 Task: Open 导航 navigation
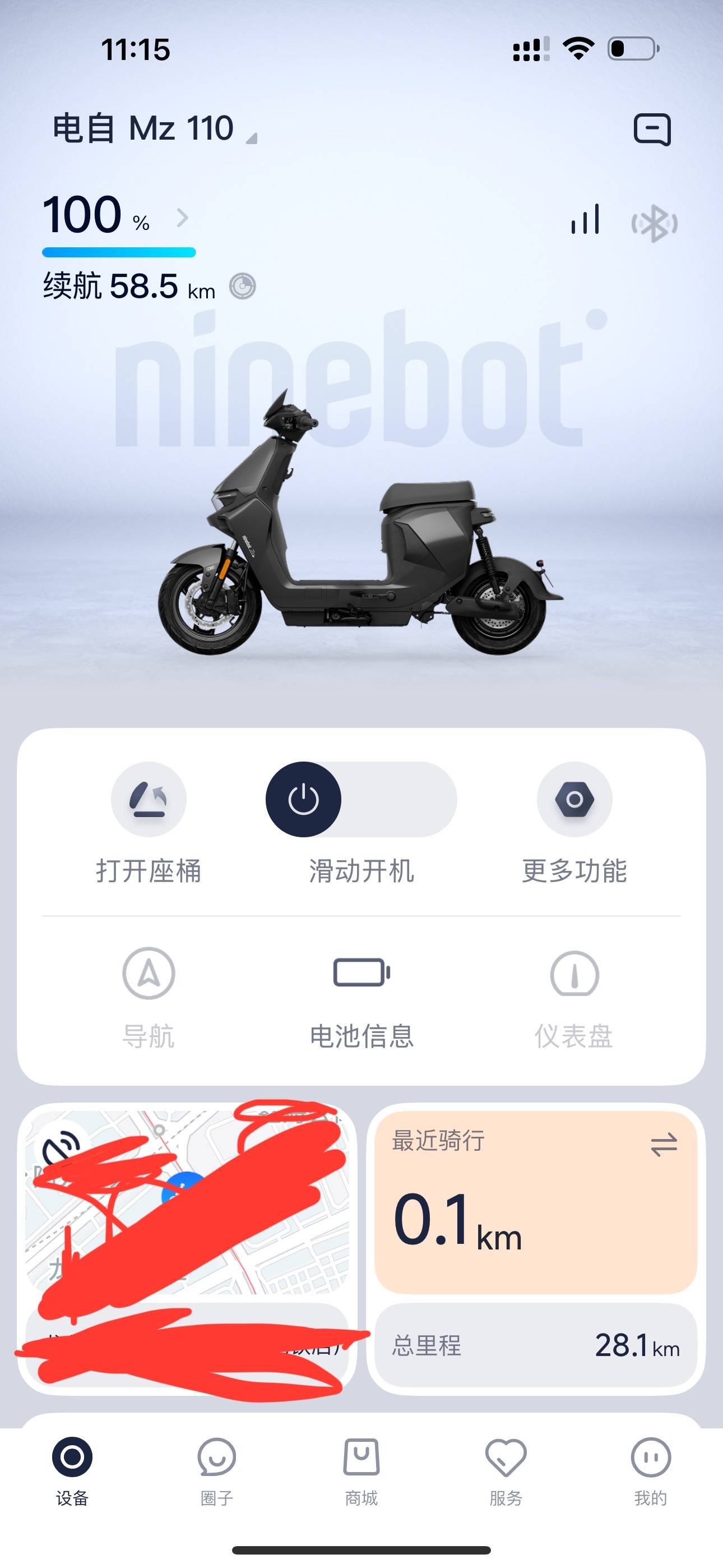click(149, 974)
